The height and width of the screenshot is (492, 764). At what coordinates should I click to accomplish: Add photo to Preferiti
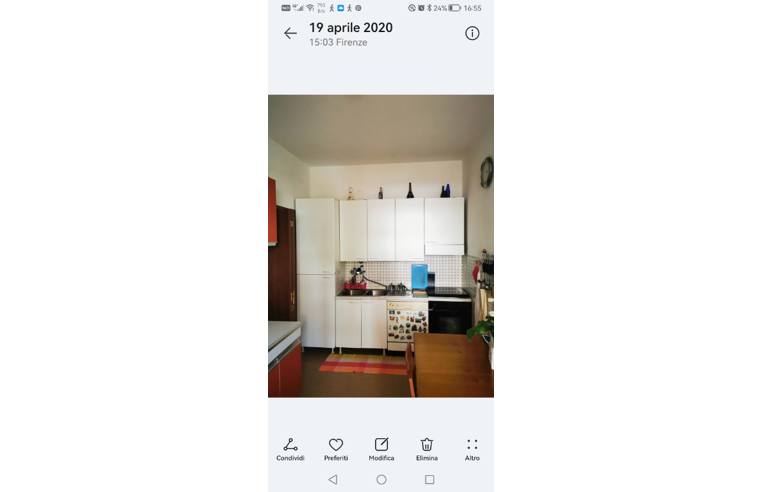336,448
